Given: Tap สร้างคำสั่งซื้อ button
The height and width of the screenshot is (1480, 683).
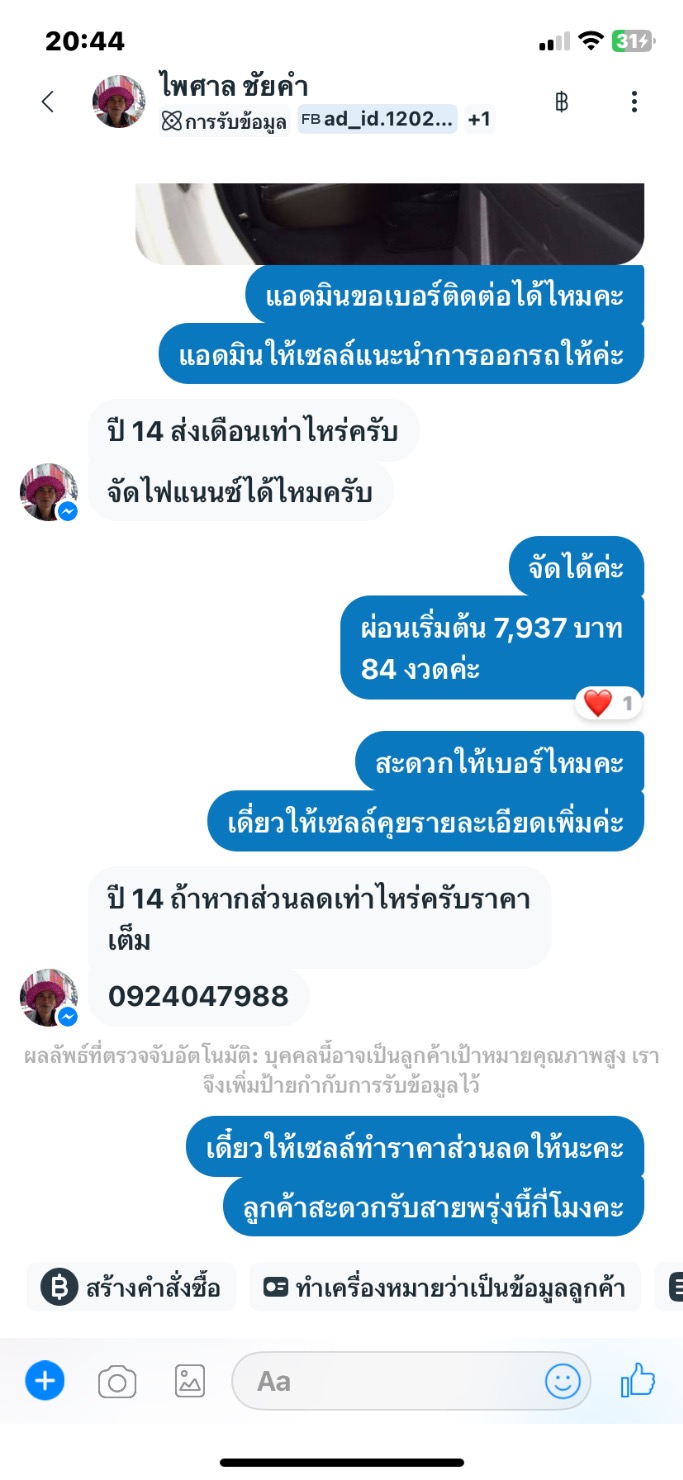Looking at the screenshot, I should 131,1286.
